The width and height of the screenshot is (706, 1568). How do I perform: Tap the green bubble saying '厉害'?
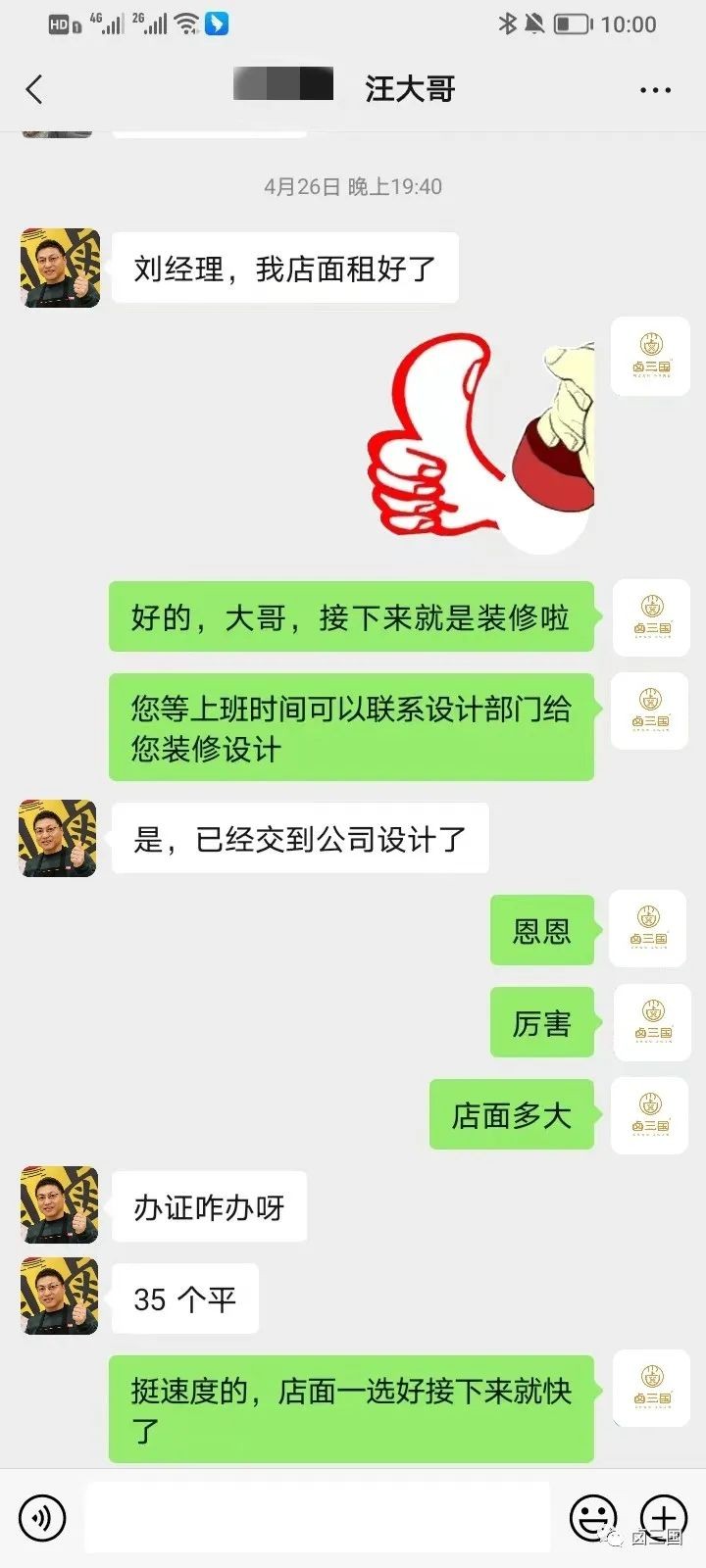pyautogui.click(x=542, y=1022)
